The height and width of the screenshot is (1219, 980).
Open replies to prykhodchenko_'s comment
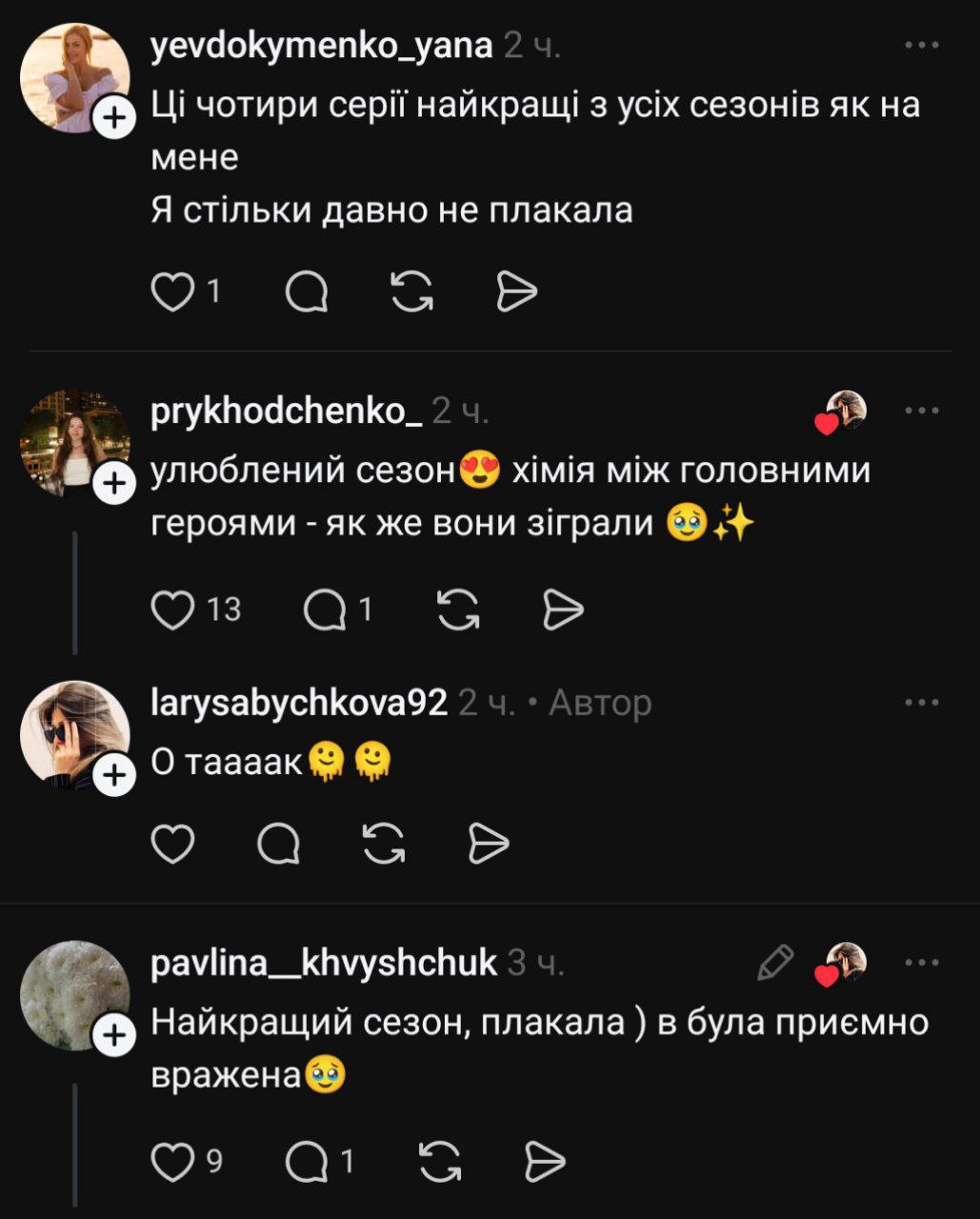coord(326,609)
